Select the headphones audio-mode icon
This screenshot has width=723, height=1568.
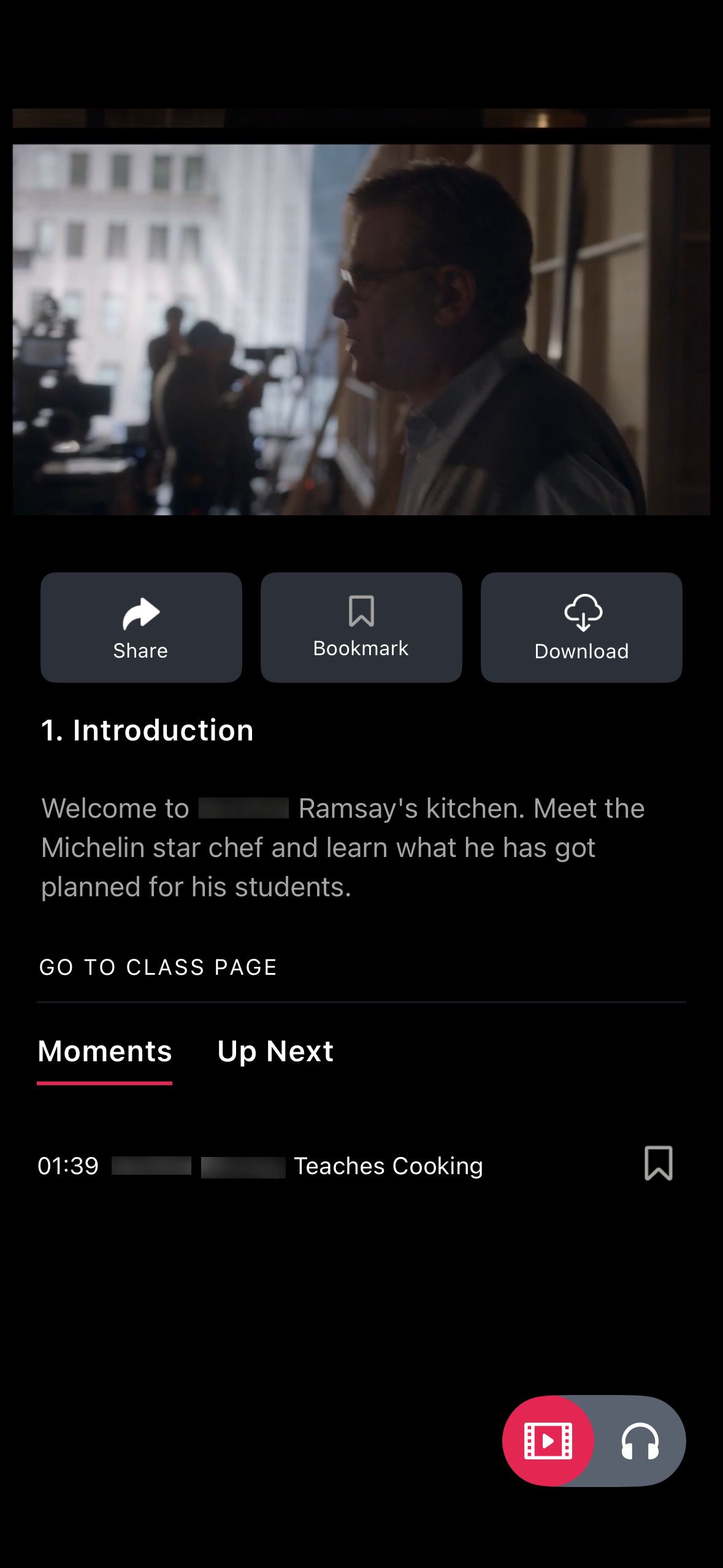coord(641,1439)
